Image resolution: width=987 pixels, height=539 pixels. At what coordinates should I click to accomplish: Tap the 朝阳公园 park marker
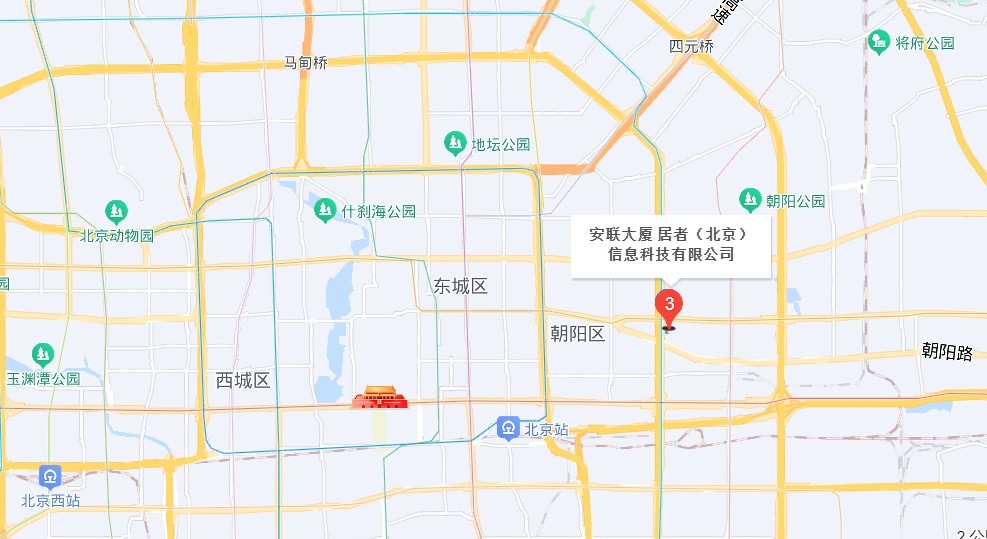pos(750,199)
